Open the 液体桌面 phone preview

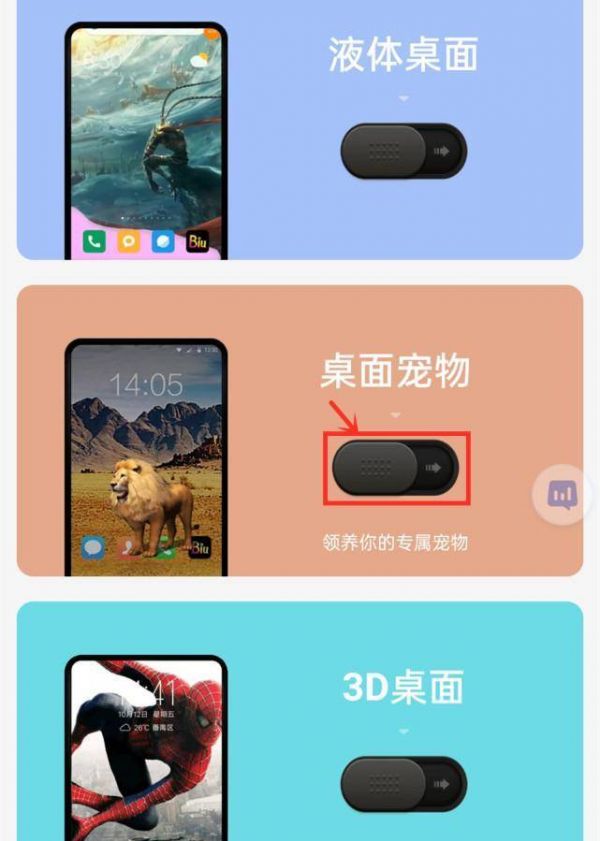[146, 140]
